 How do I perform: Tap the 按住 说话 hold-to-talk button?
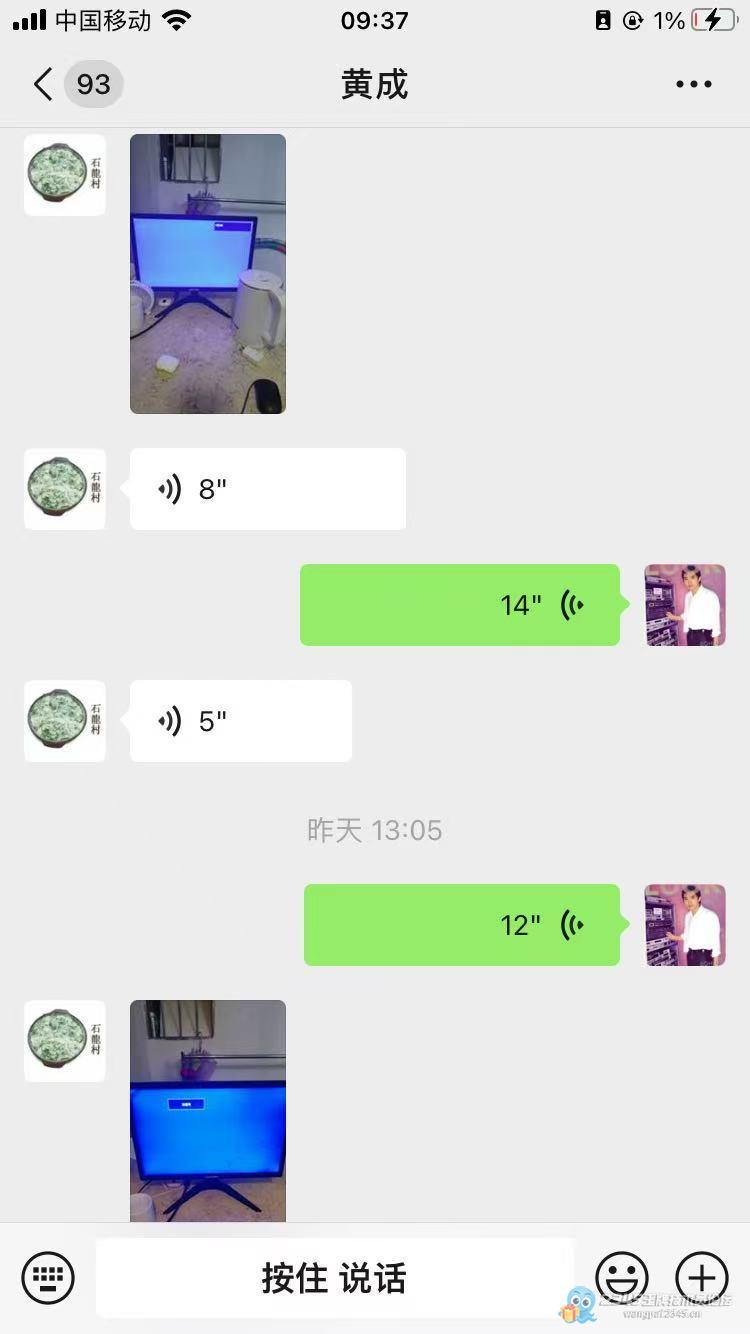coord(334,1277)
